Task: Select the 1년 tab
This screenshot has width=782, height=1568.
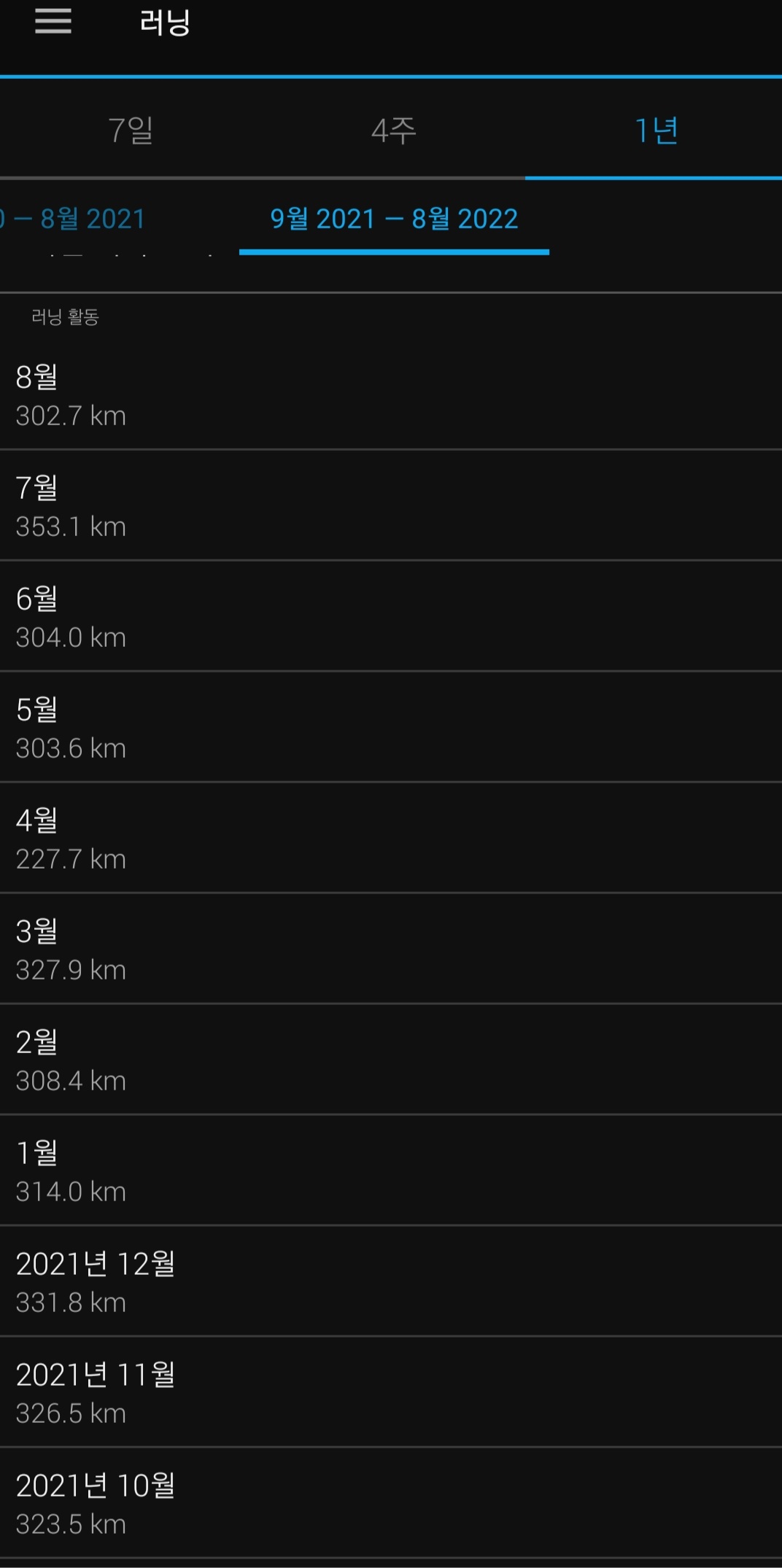Action: point(656,131)
